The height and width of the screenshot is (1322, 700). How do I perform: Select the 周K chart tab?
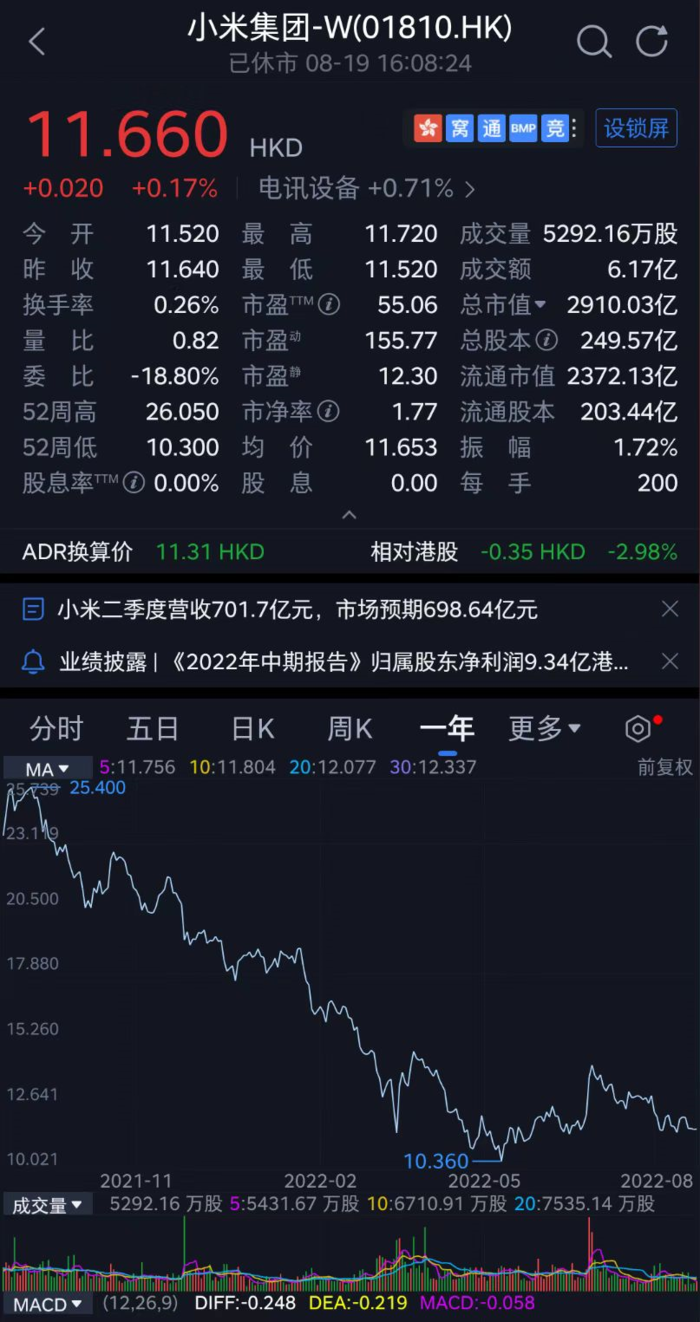[x=350, y=729]
